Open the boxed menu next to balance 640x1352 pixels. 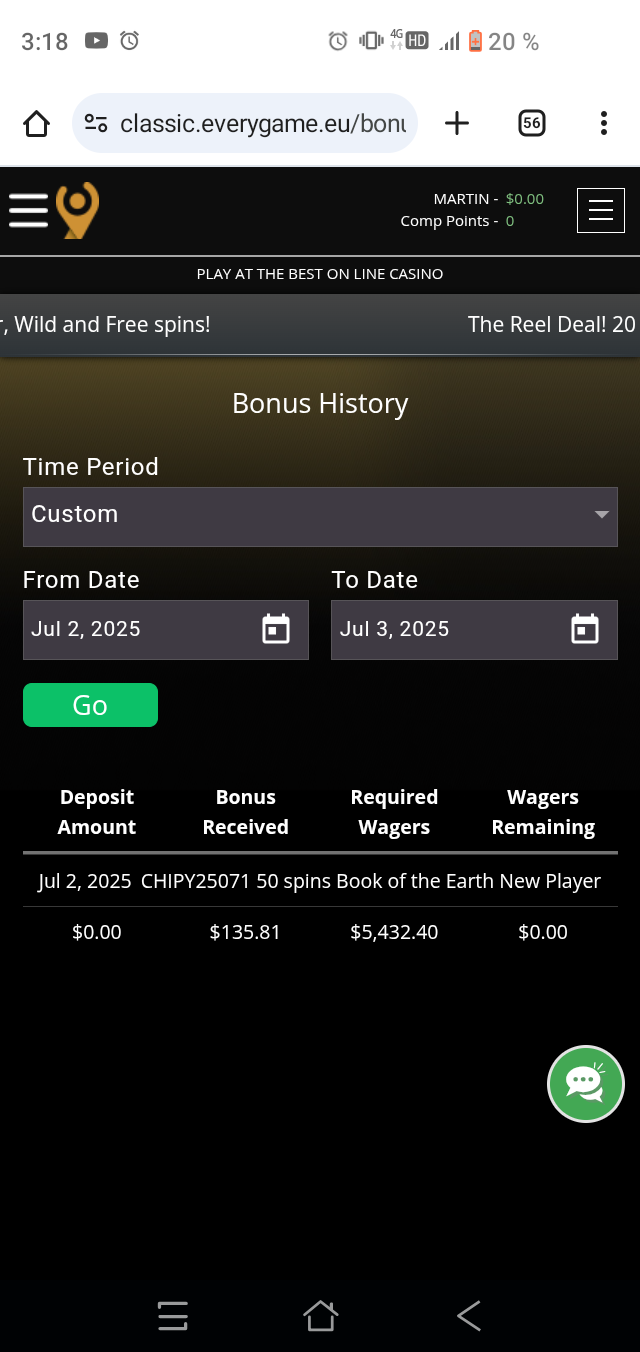pos(600,210)
